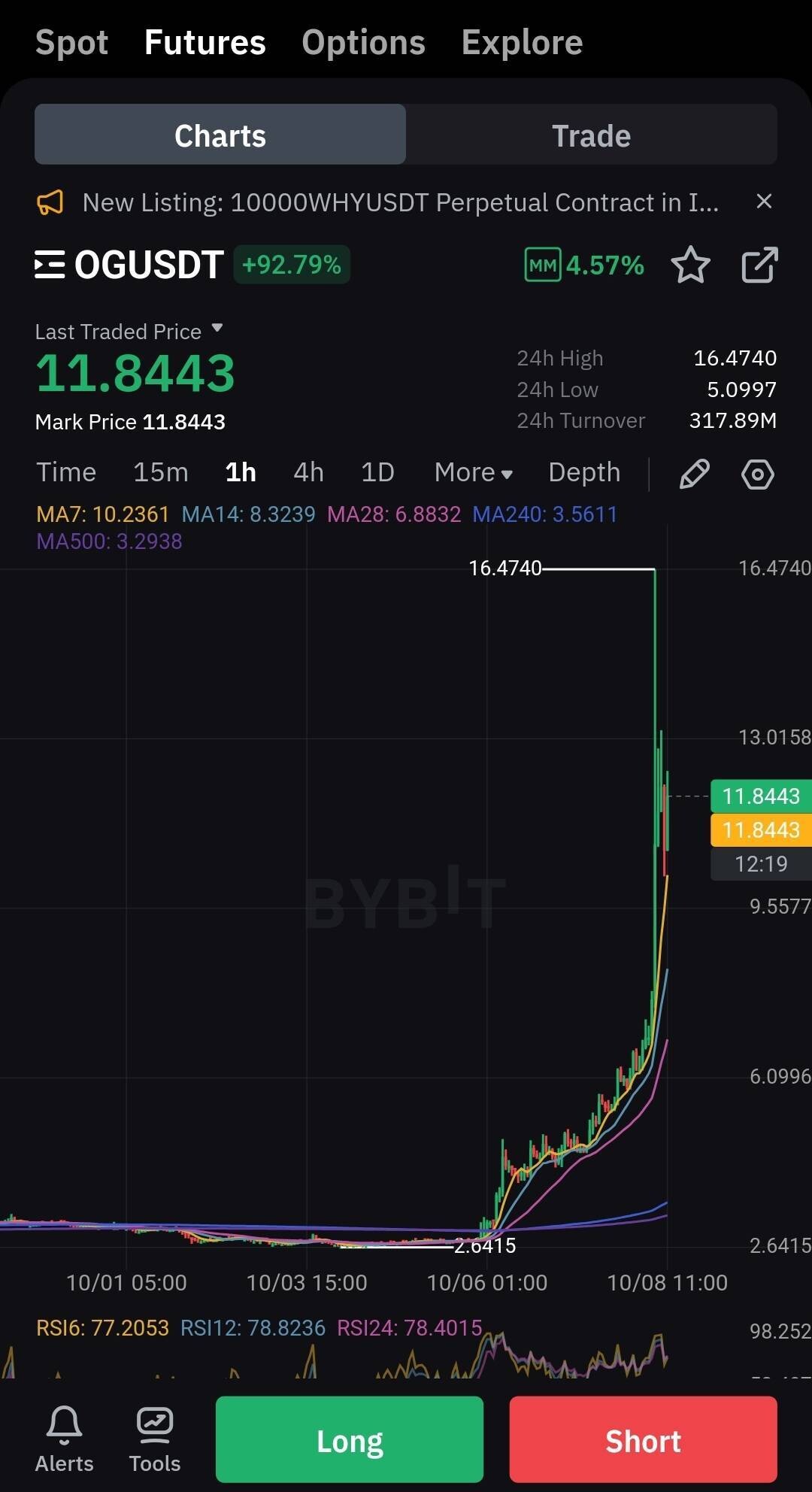Dismiss the New Listing announcement banner
This screenshot has width=812, height=1492.
click(764, 202)
